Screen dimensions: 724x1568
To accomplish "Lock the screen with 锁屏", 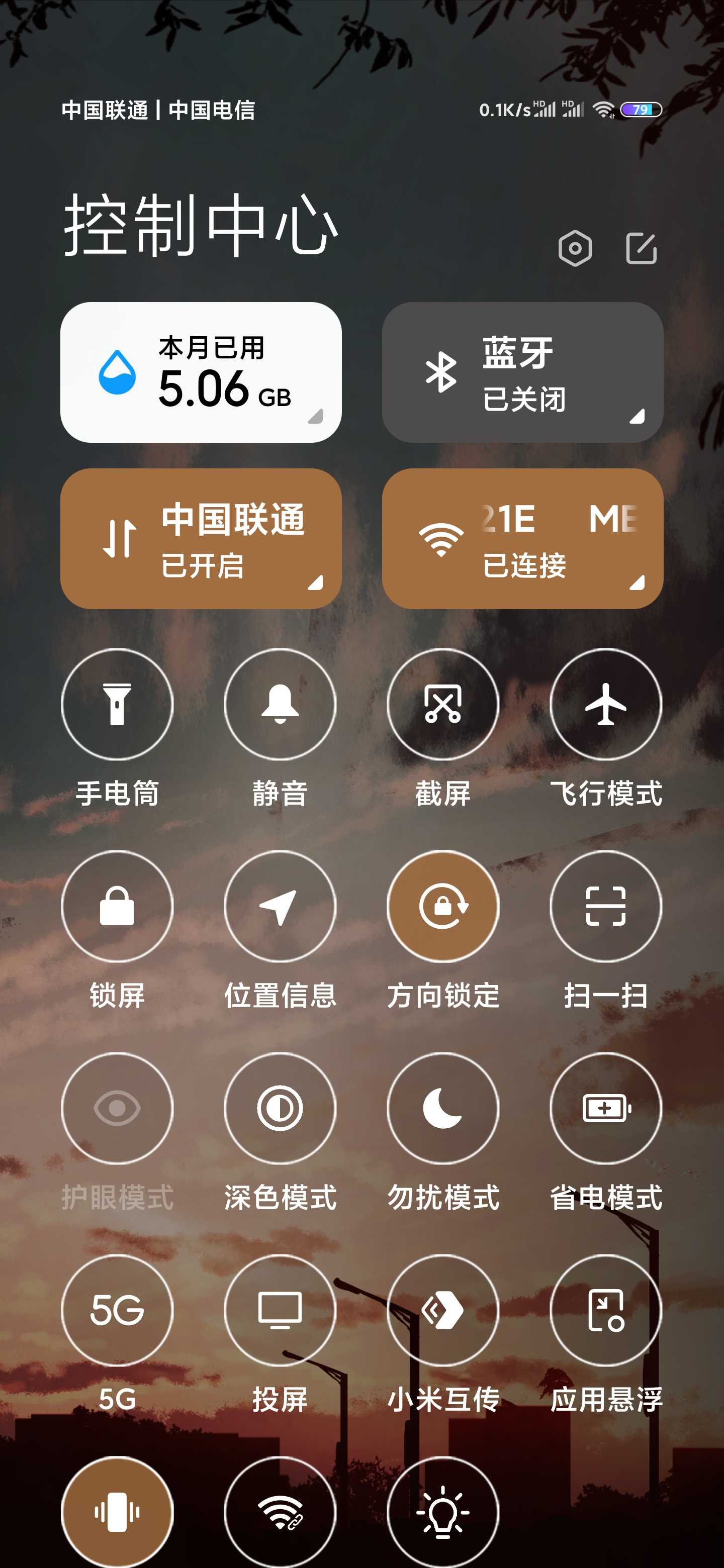I will coord(117,906).
